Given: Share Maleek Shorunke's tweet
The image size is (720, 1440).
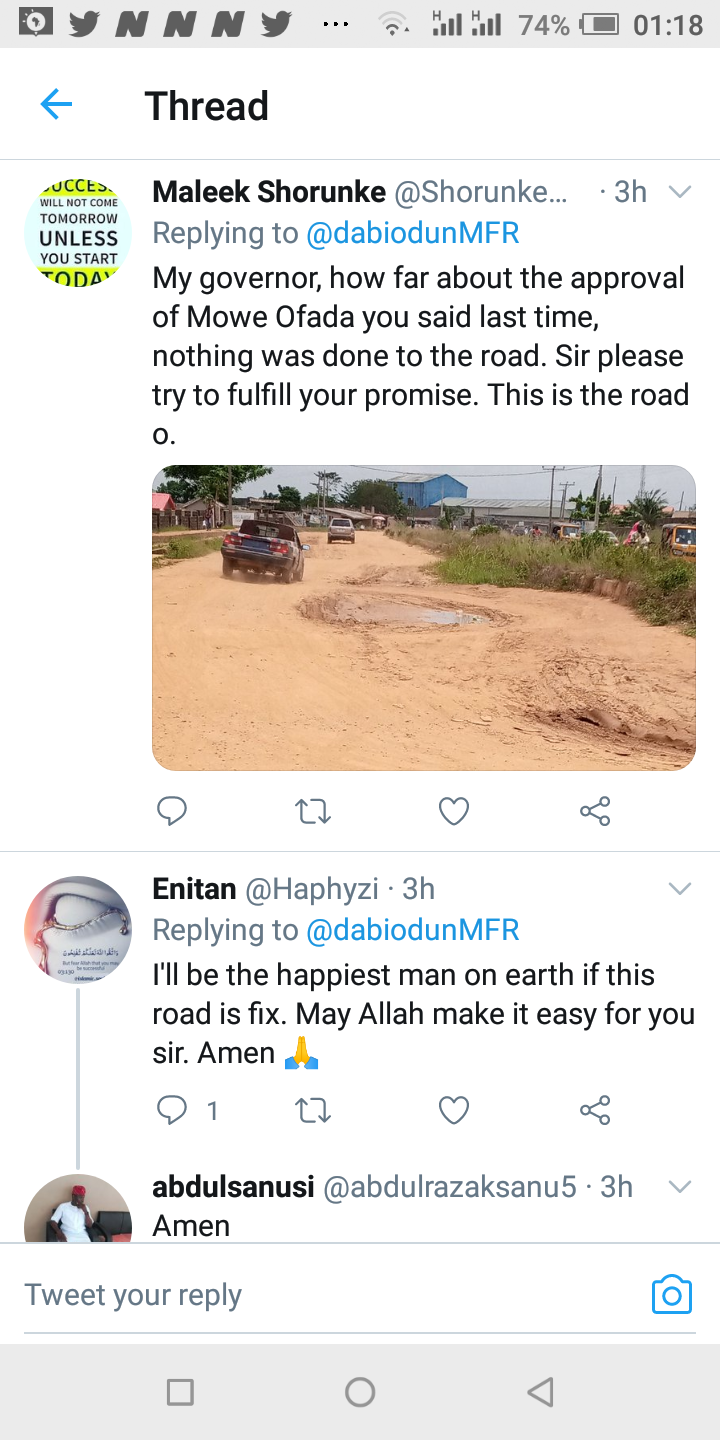Looking at the screenshot, I should coord(595,811).
